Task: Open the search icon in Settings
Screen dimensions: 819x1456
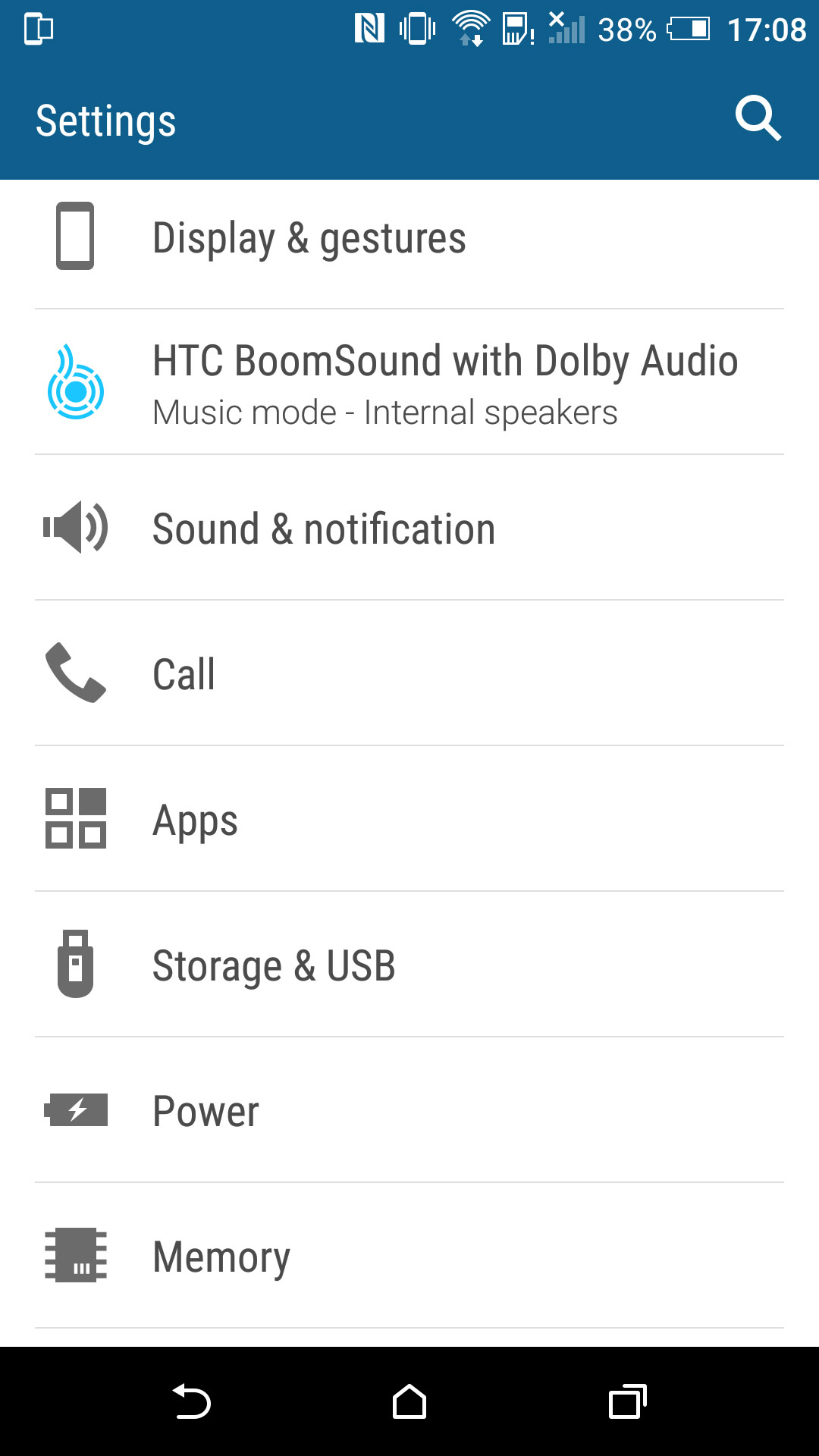Action: (758, 119)
